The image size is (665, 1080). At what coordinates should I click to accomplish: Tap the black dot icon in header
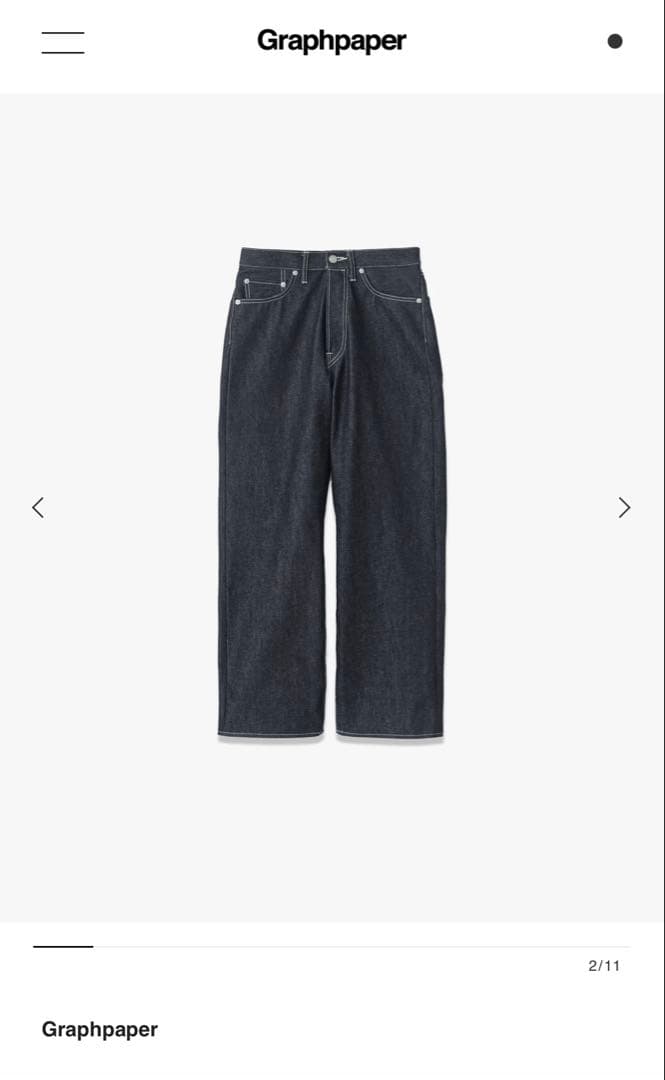tap(615, 41)
